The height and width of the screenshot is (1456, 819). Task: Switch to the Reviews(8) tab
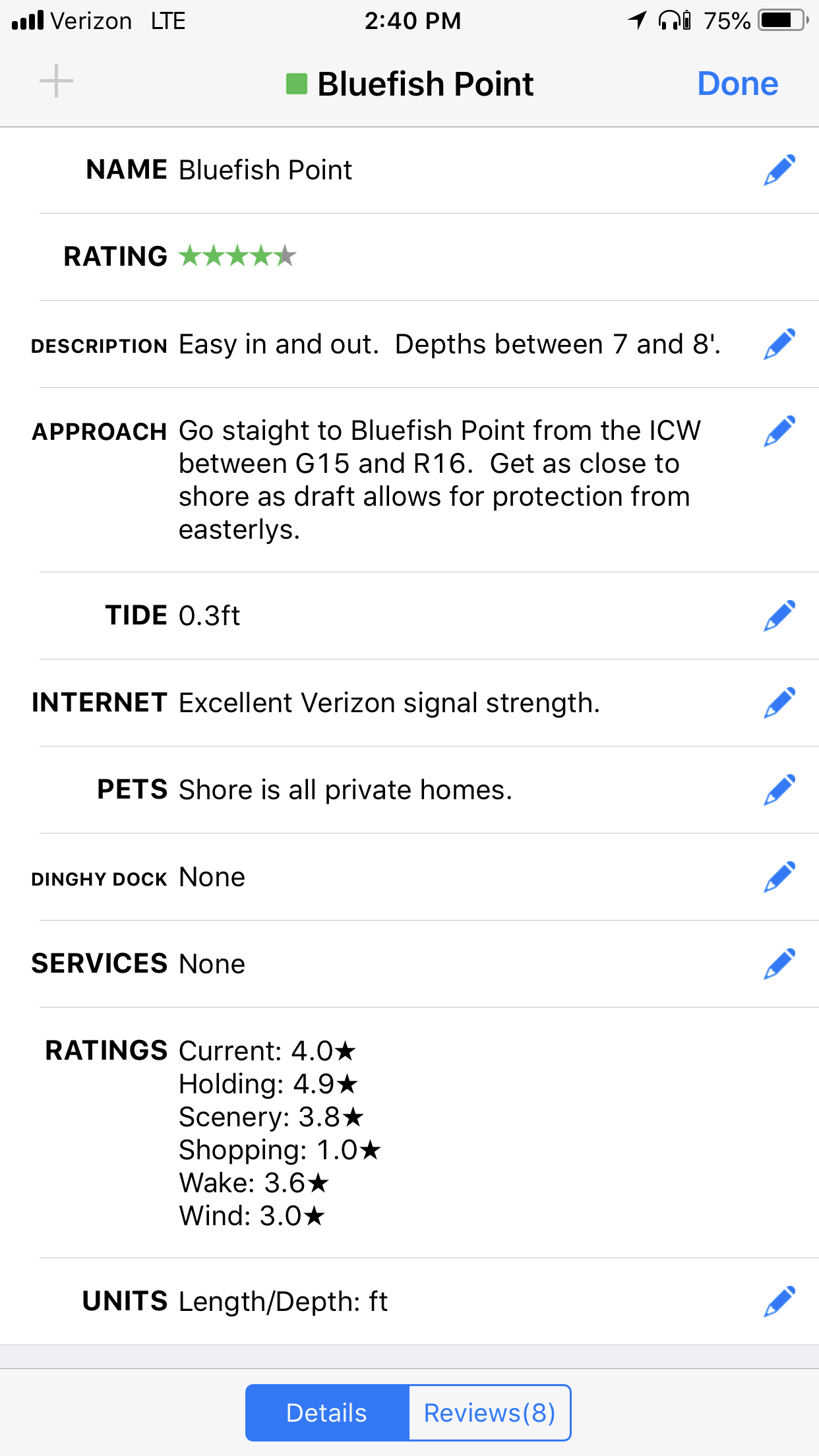pos(489,1413)
